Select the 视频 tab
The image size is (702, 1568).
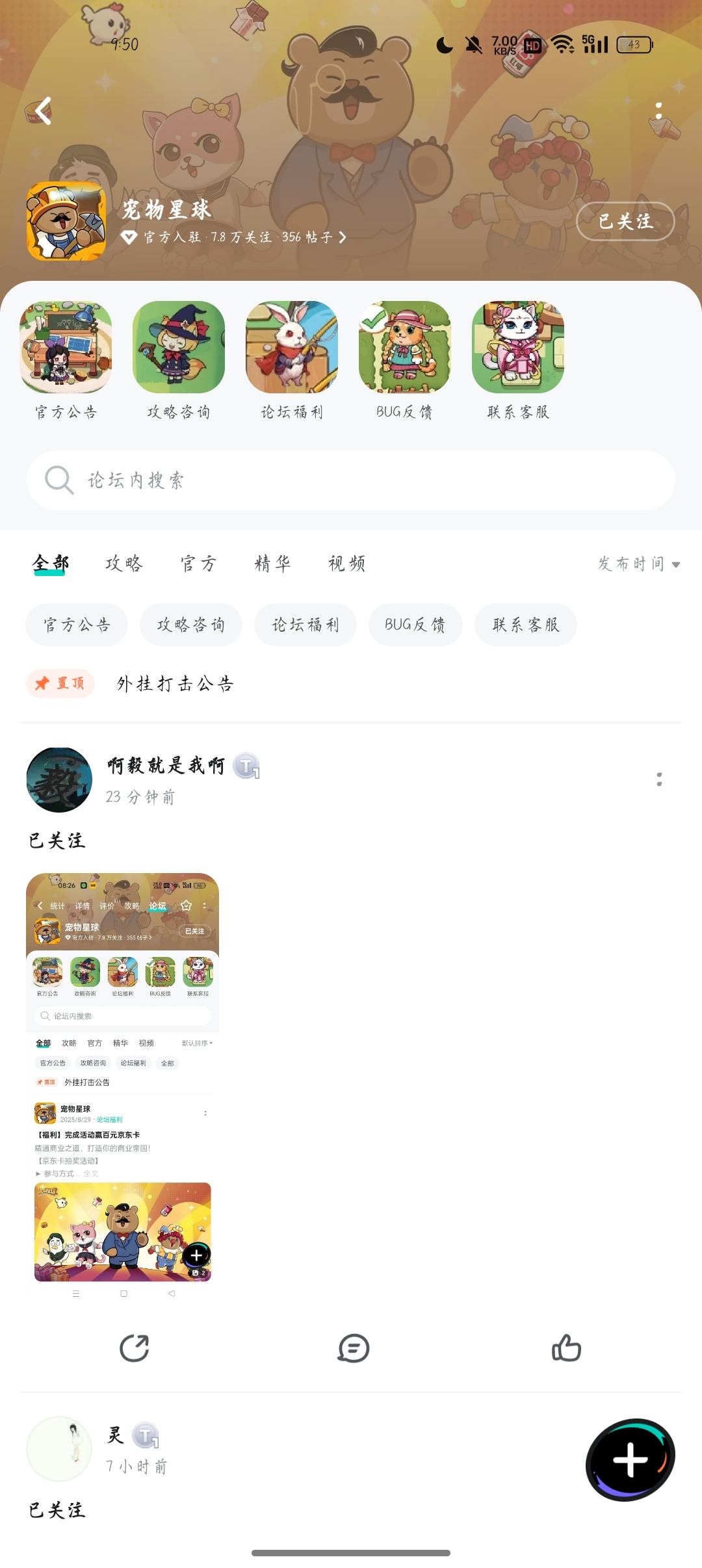click(x=346, y=564)
